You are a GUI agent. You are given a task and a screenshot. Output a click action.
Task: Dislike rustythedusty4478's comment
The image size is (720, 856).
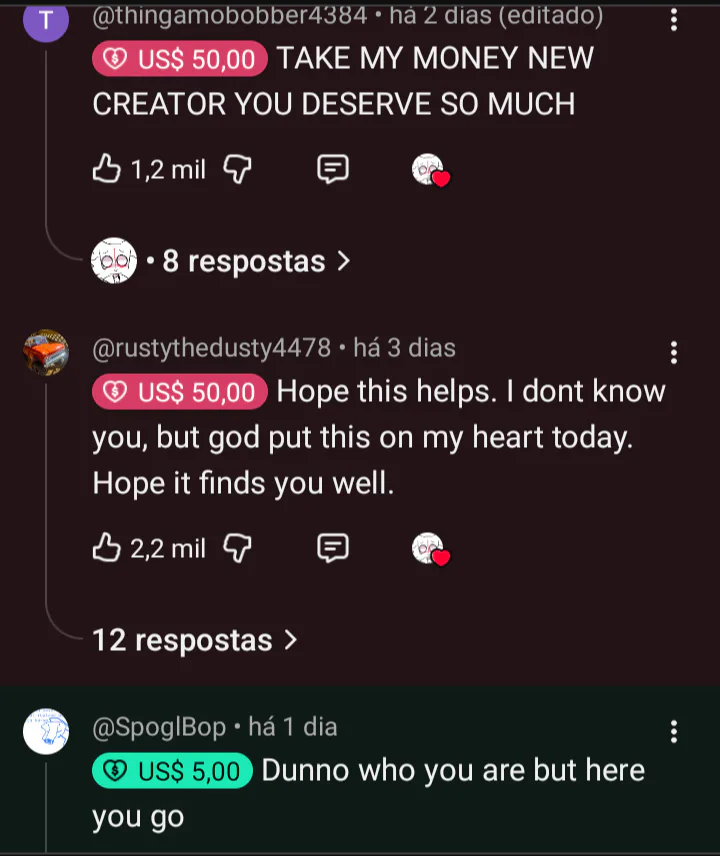click(x=237, y=548)
